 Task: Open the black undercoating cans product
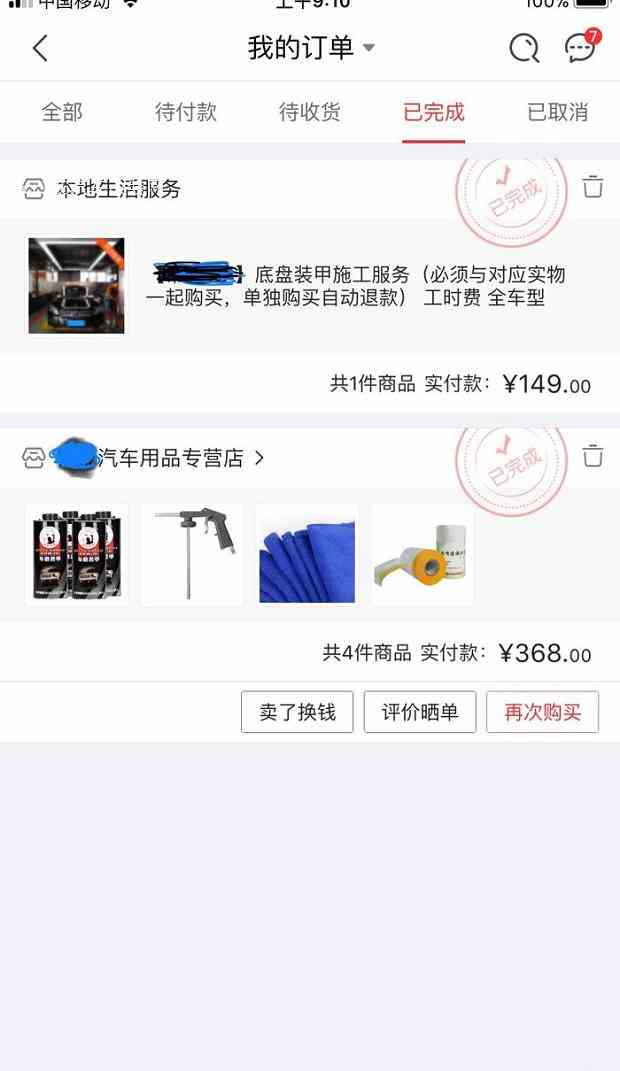pyautogui.click(x=77, y=555)
